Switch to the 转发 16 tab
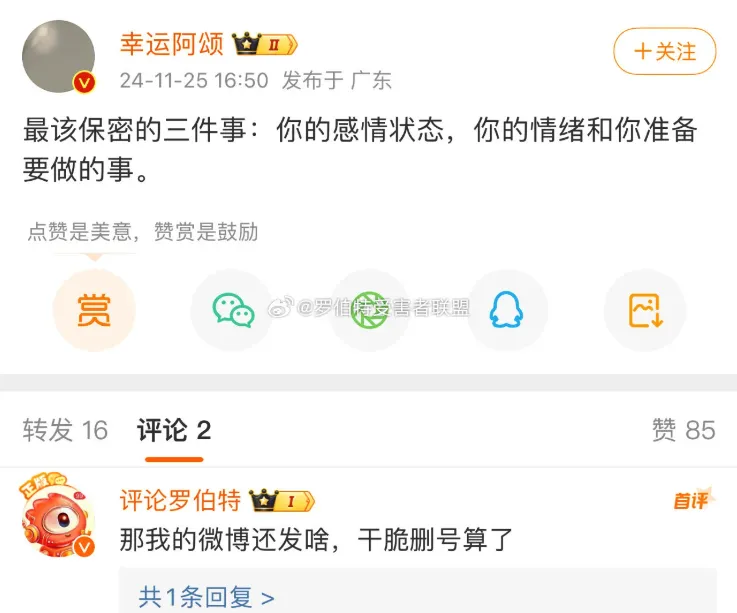This screenshot has width=737, height=613. click(65, 431)
